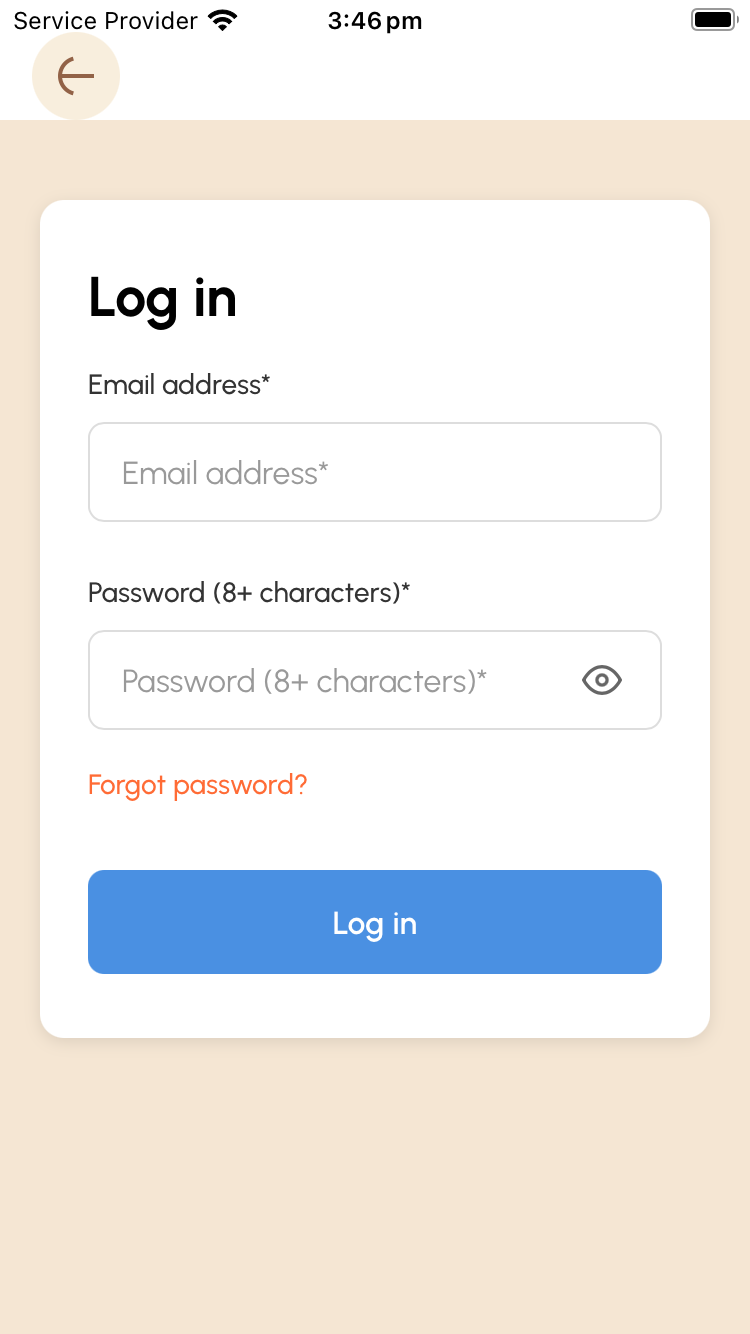Open the Forgot password link
This screenshot has width=750, height=1334.
198,785
